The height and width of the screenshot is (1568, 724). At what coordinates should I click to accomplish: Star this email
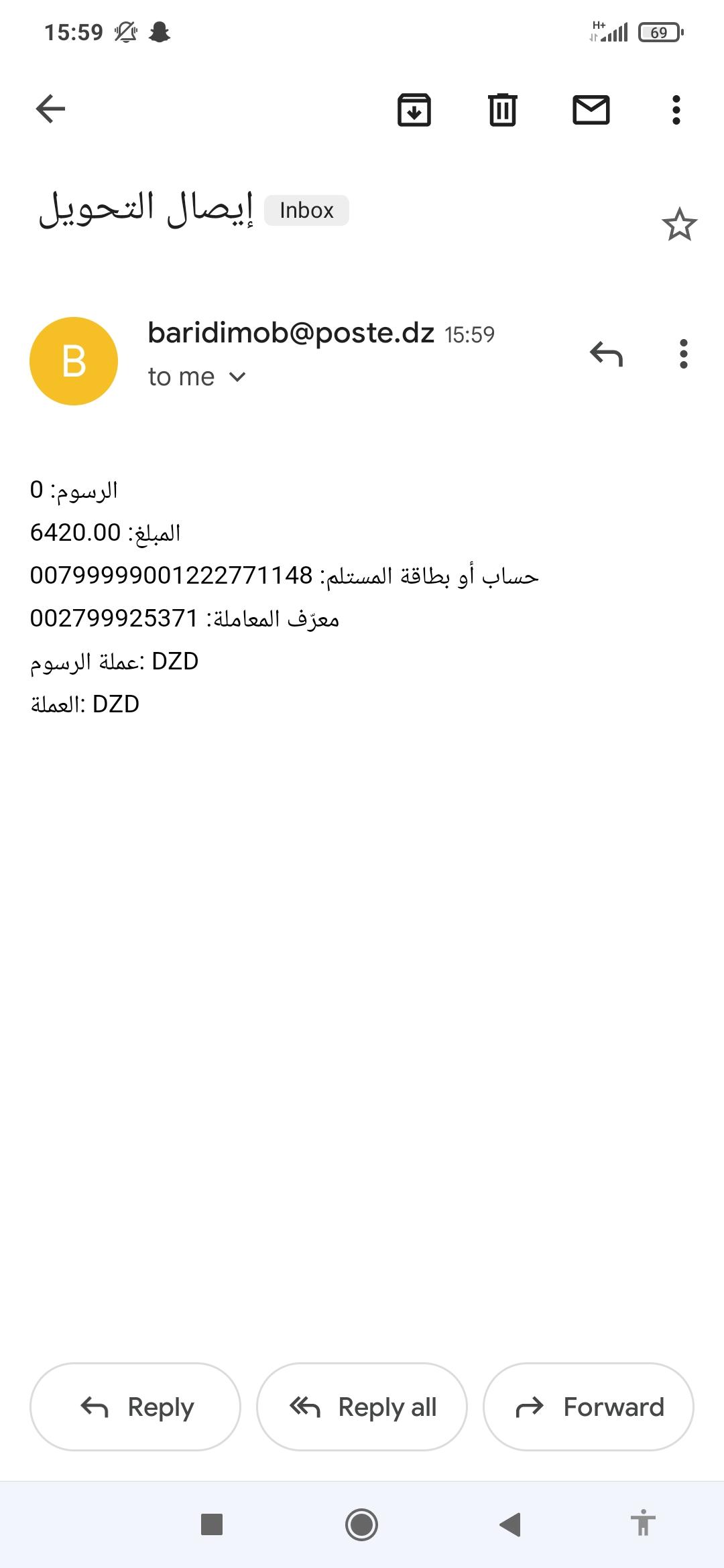[679, 224]
